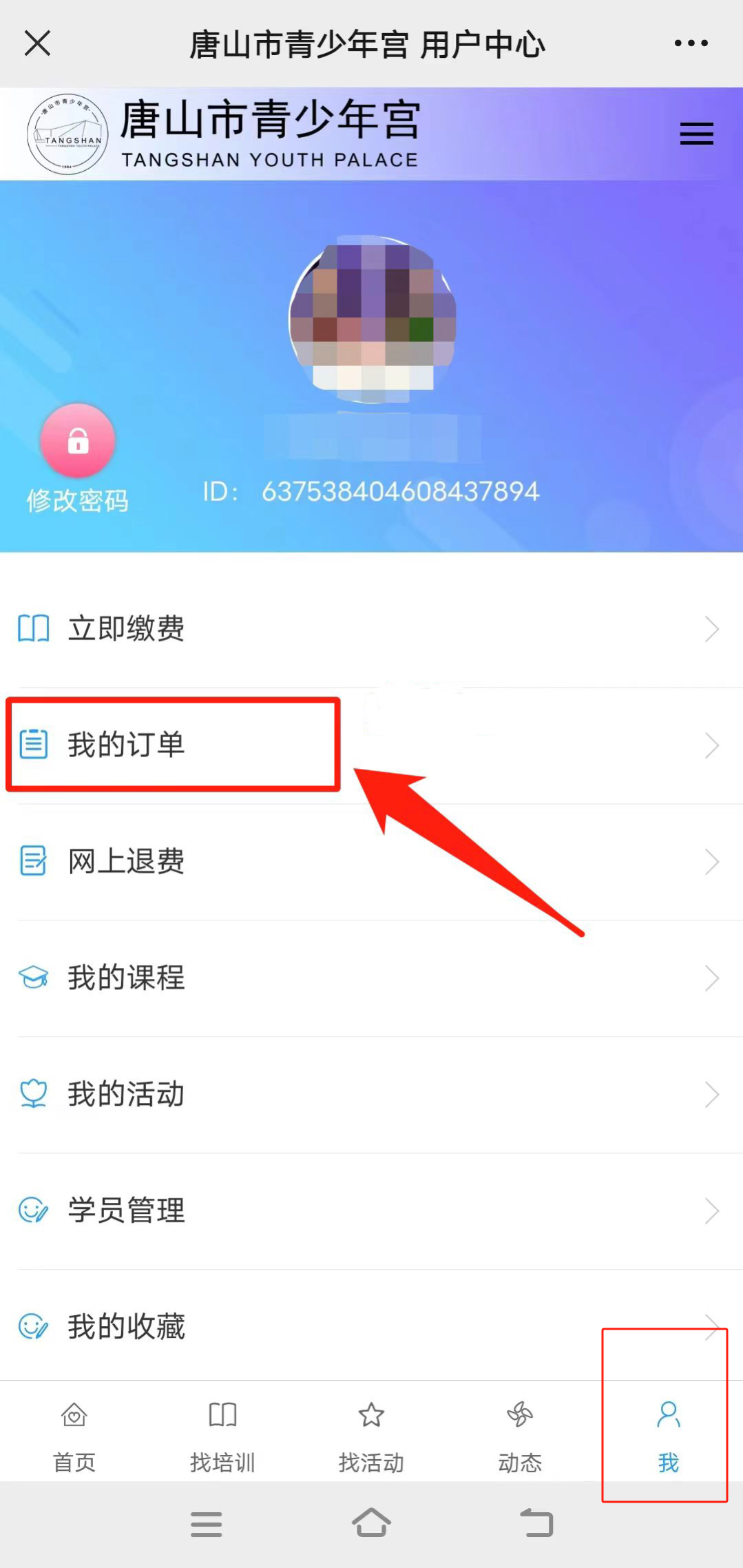Select the 我 tab
743x1568 pixels.
point(668,1436)
